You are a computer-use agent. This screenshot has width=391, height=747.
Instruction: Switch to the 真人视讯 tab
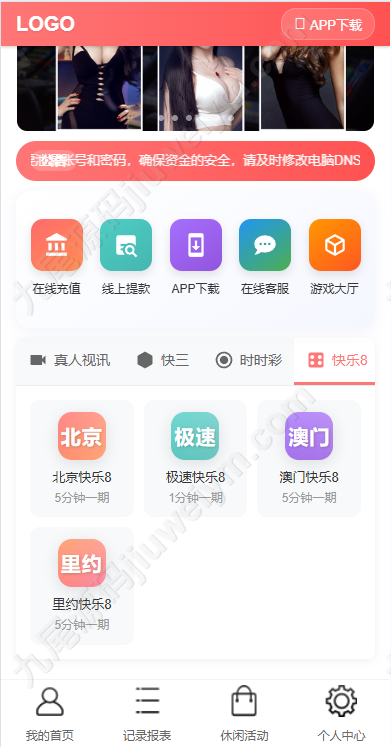pos(70,361)
